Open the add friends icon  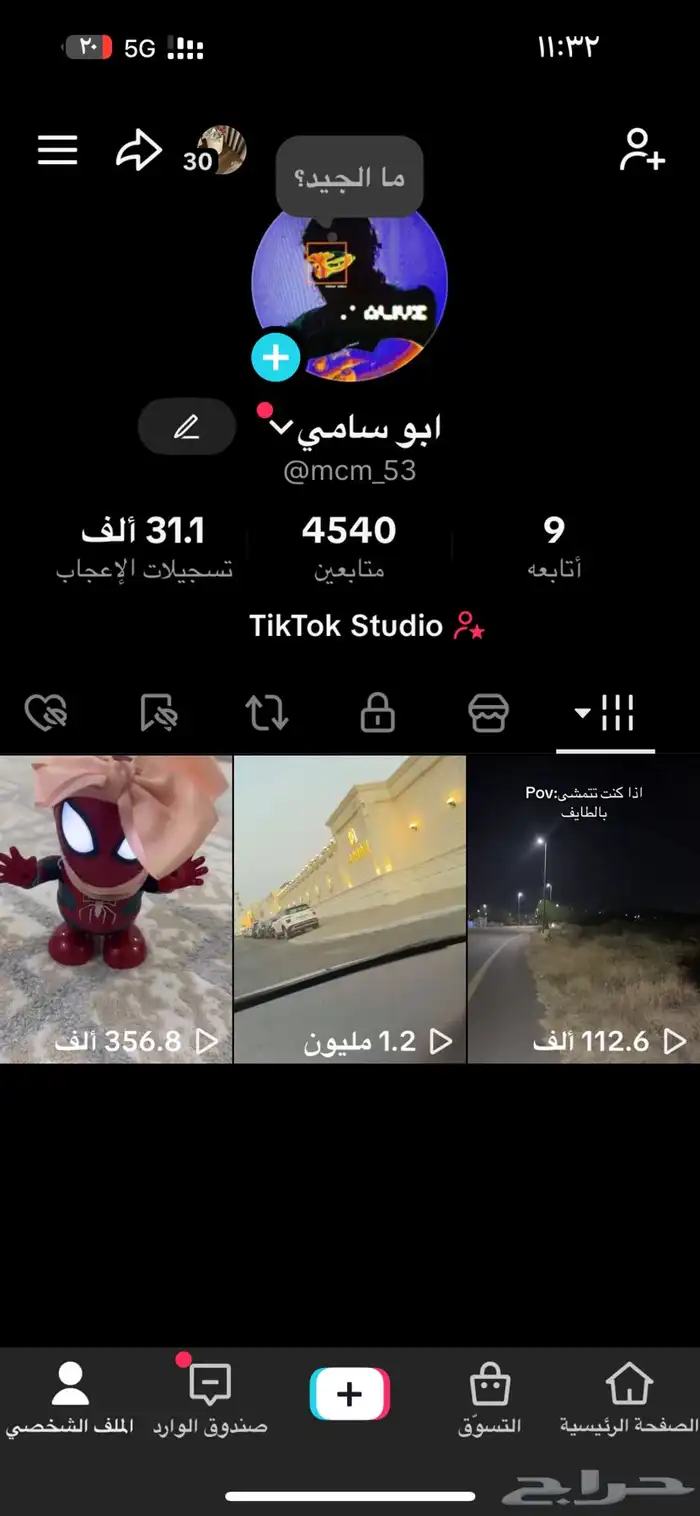click(x=642, y=150)
